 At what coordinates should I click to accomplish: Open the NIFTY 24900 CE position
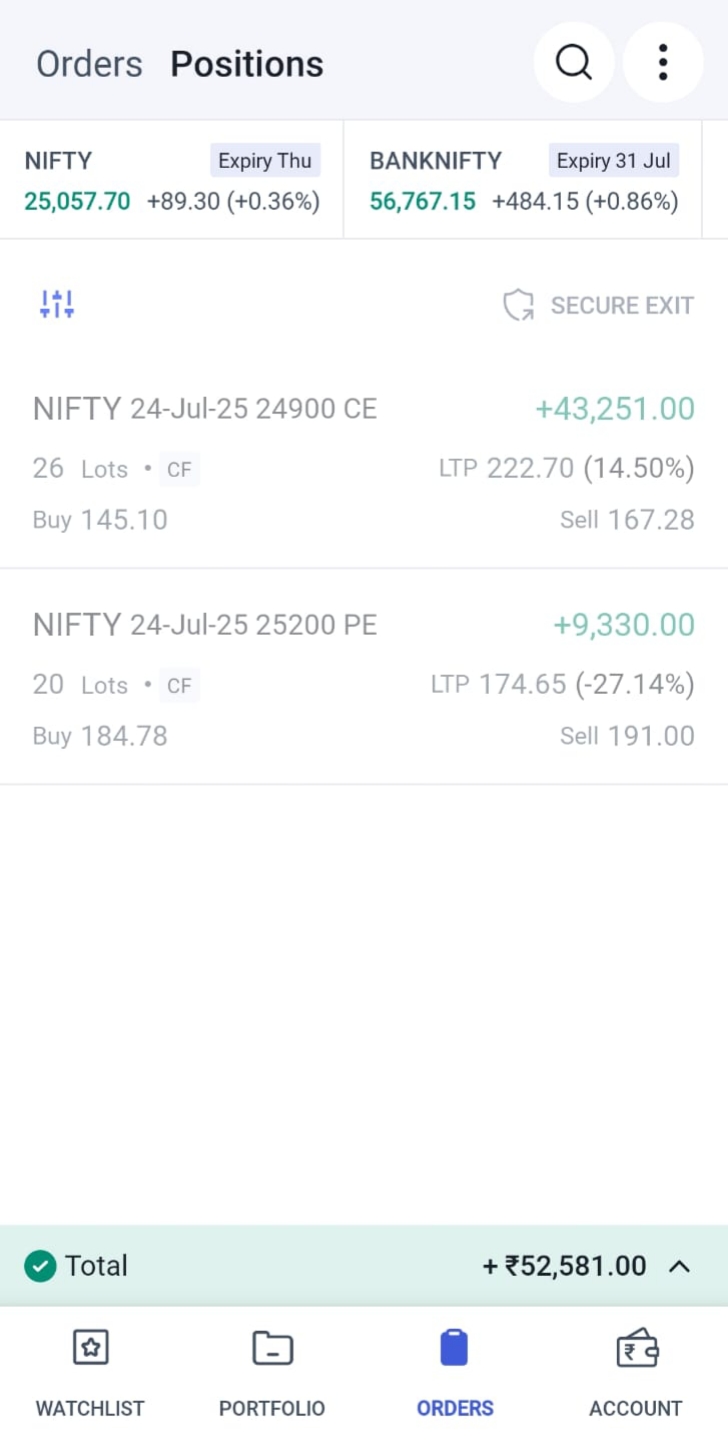click(x=363, y=463)
